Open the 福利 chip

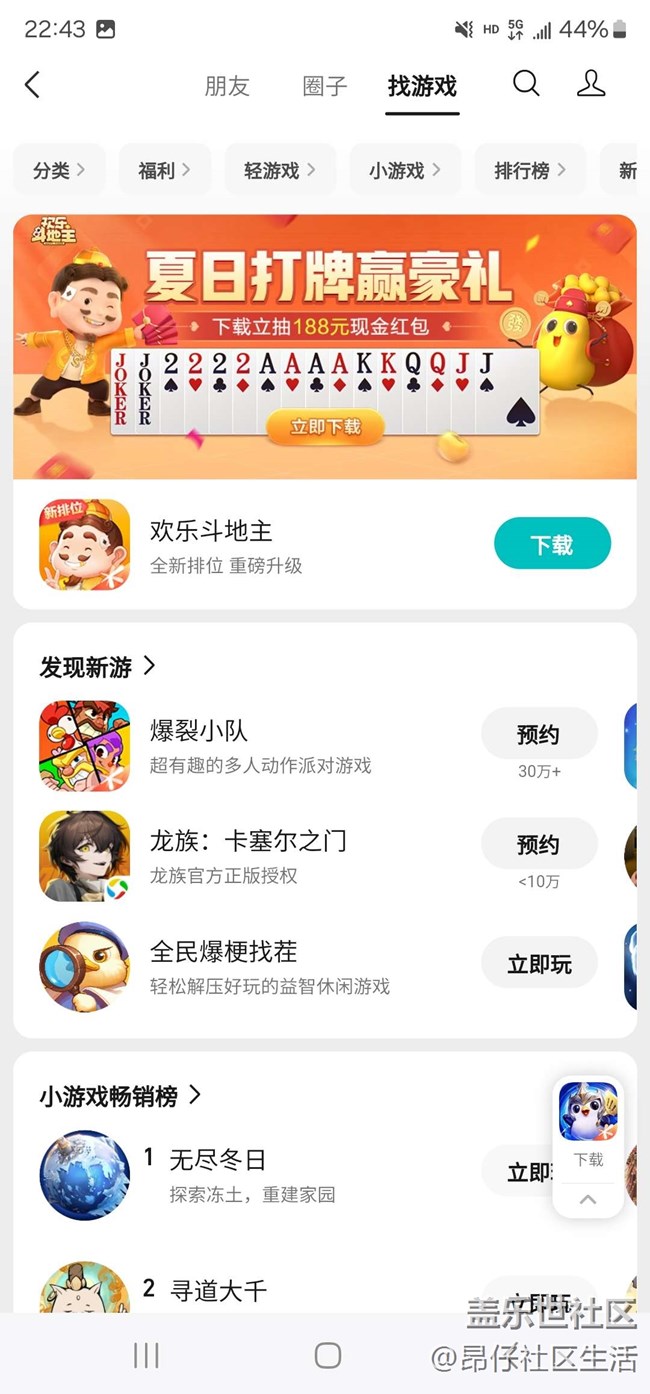165,171
